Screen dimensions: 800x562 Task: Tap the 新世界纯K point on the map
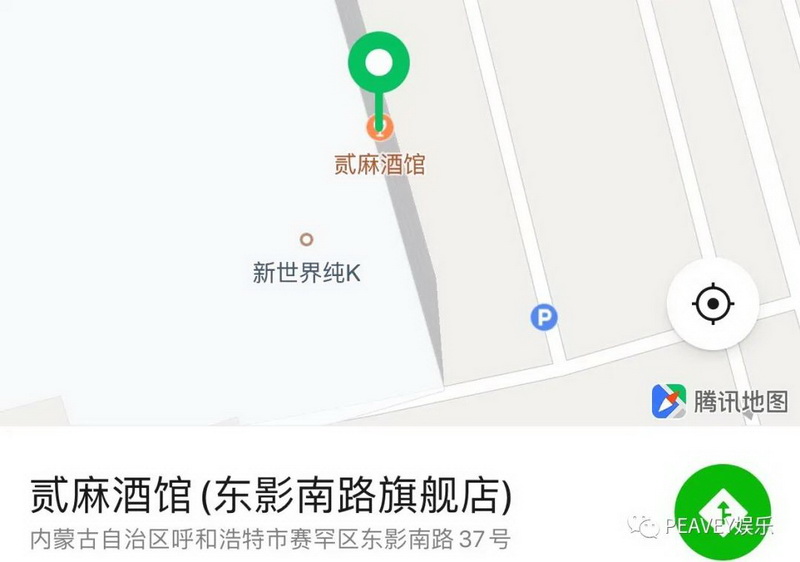[x=307, y=240]
